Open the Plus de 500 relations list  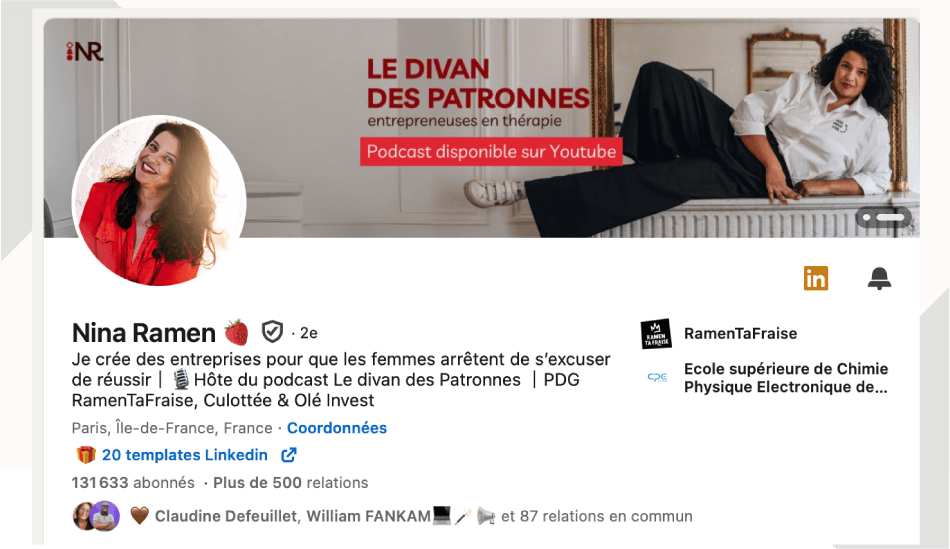point(290,483)
